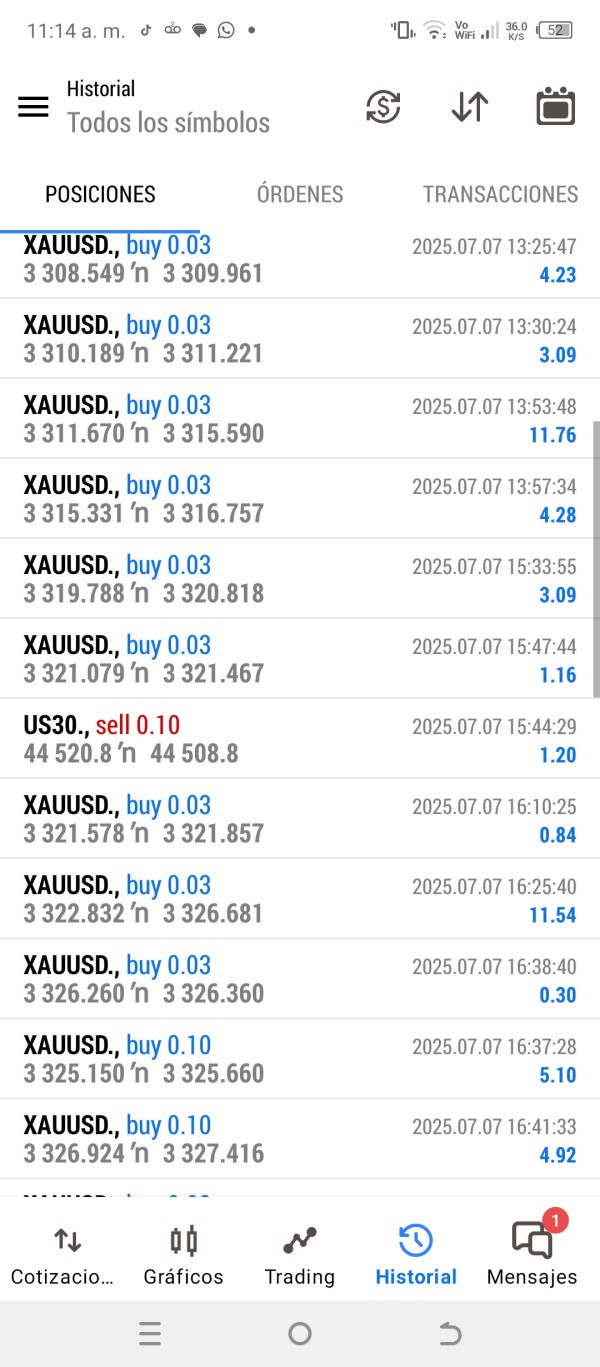This screenshot has height=1367, width=600.
Task: Tap the system back button
Action: pyautogui.click(x=450, y=1333)
